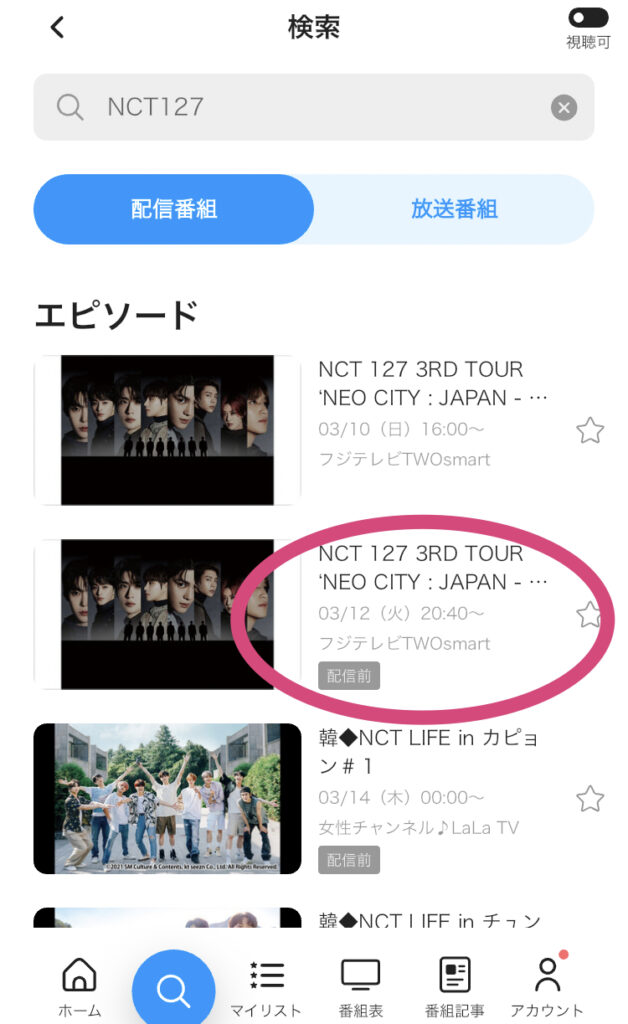The height and width of the screenshot is (1024, 628).
Task: Switch to the 番組表 tab
Action: click(360, 986)
